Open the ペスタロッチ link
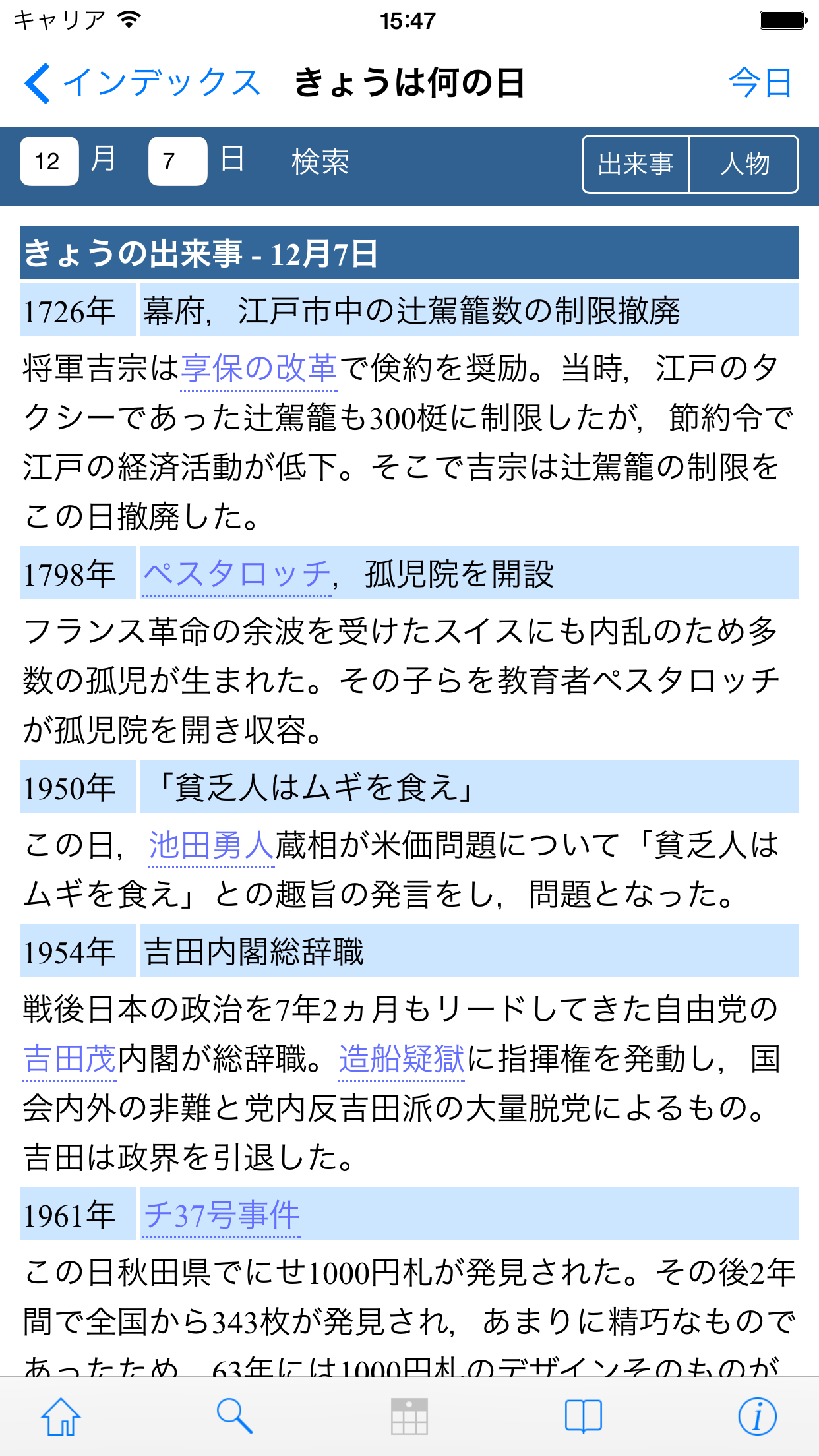The width and height of the screenshot is (819, 1456). [x=237, y=574]
